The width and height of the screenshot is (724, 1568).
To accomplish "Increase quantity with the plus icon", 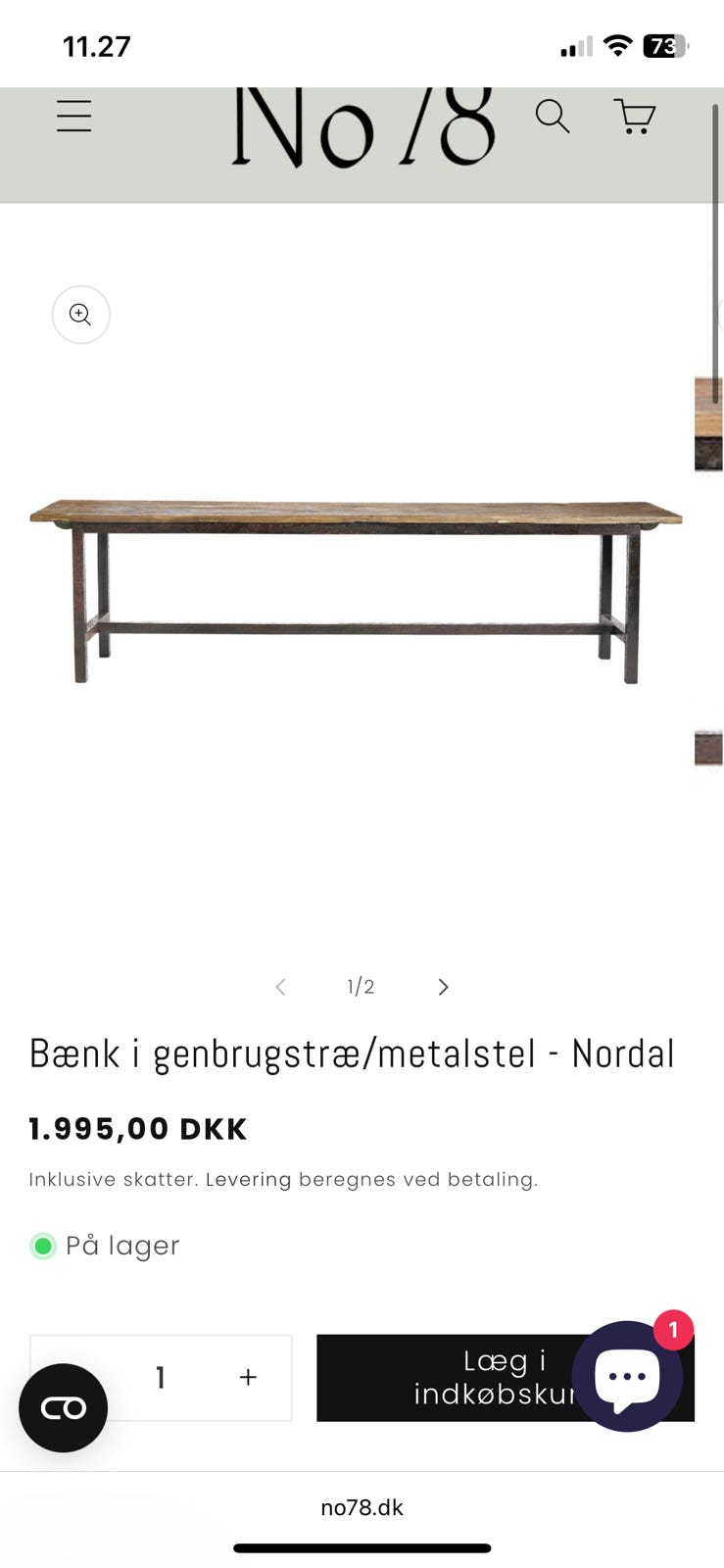I will pos(248,1377).
